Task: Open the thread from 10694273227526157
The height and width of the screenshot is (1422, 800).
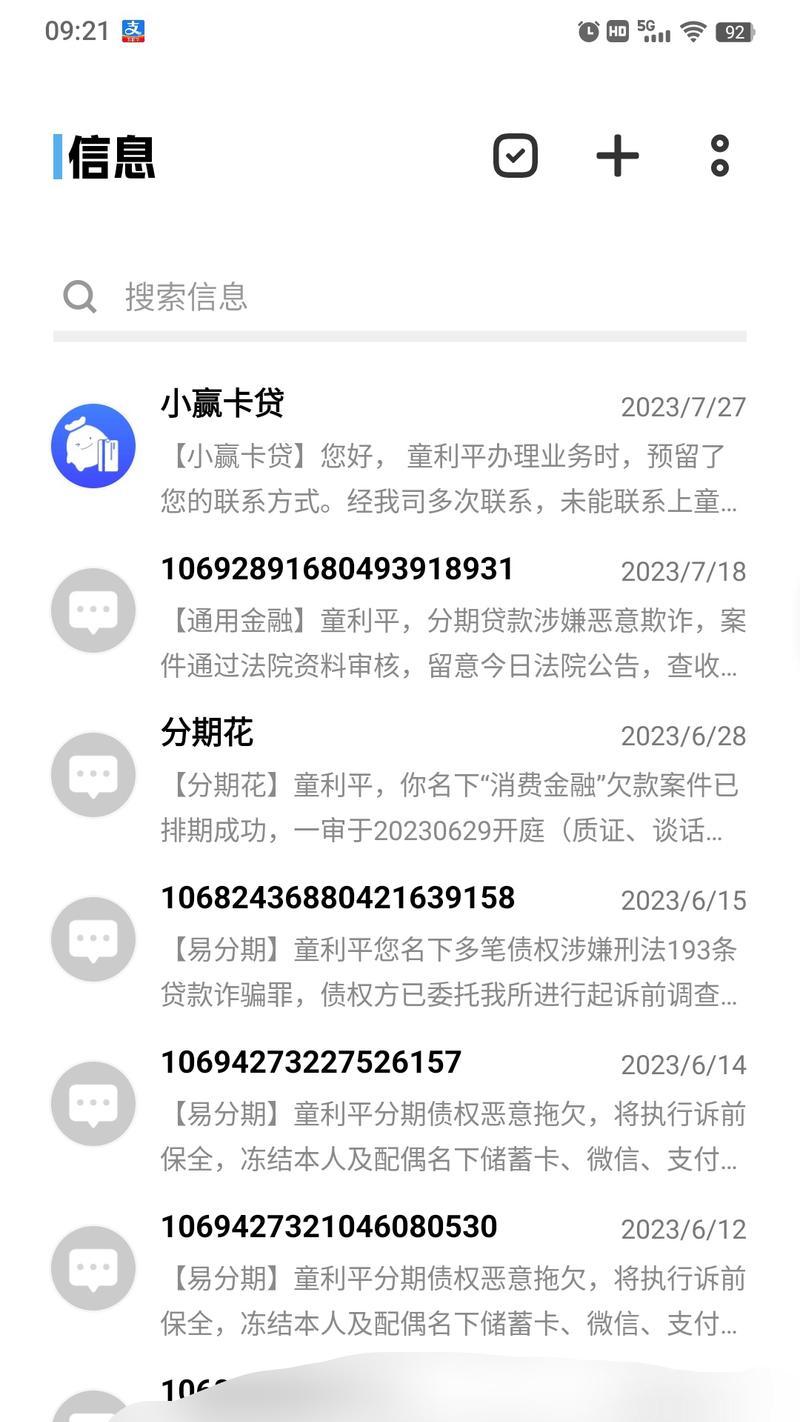Action: [x=400, y=1104]
